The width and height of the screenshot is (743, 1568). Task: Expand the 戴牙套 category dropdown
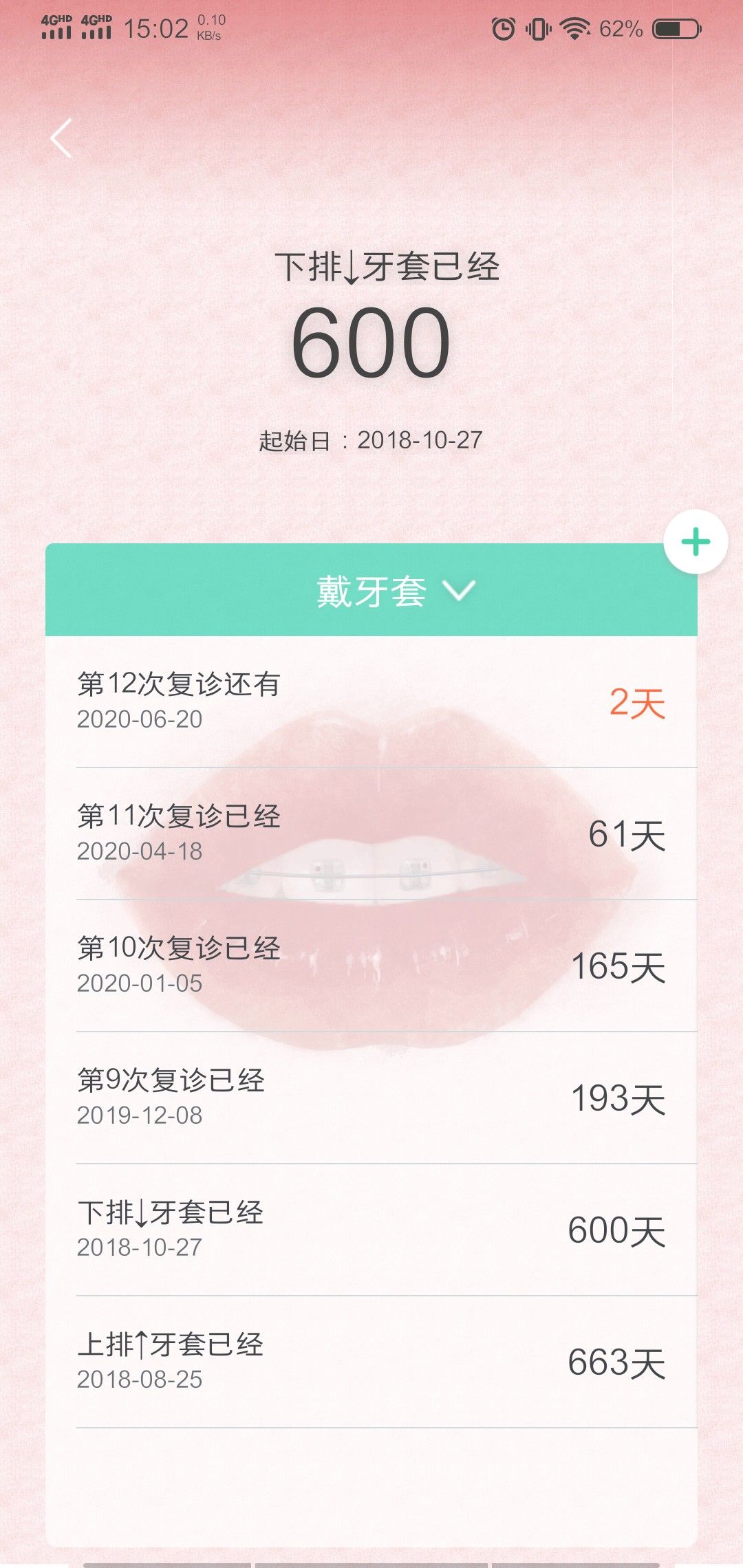click(x=371, y=590)
